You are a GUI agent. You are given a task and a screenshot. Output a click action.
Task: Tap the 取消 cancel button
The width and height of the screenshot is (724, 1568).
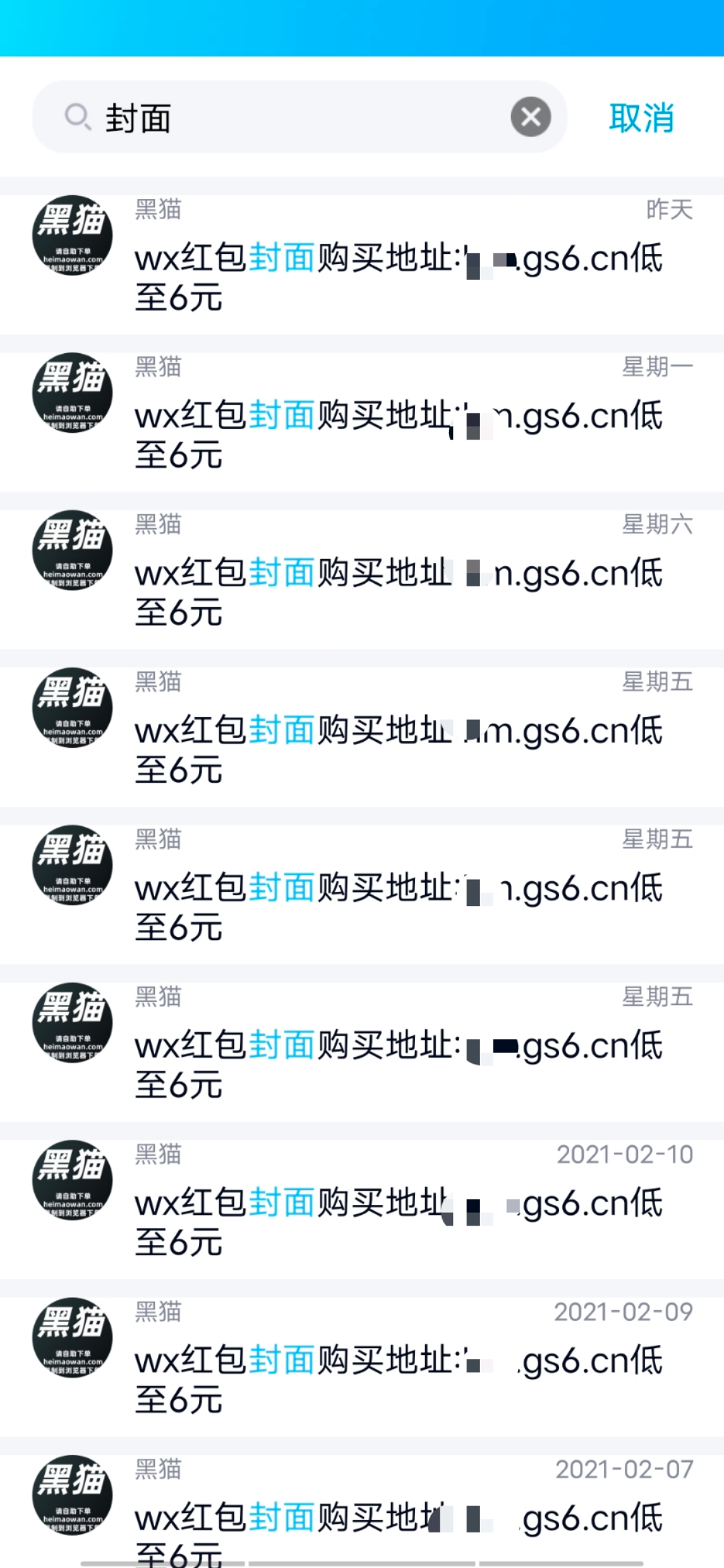point(640,117)
